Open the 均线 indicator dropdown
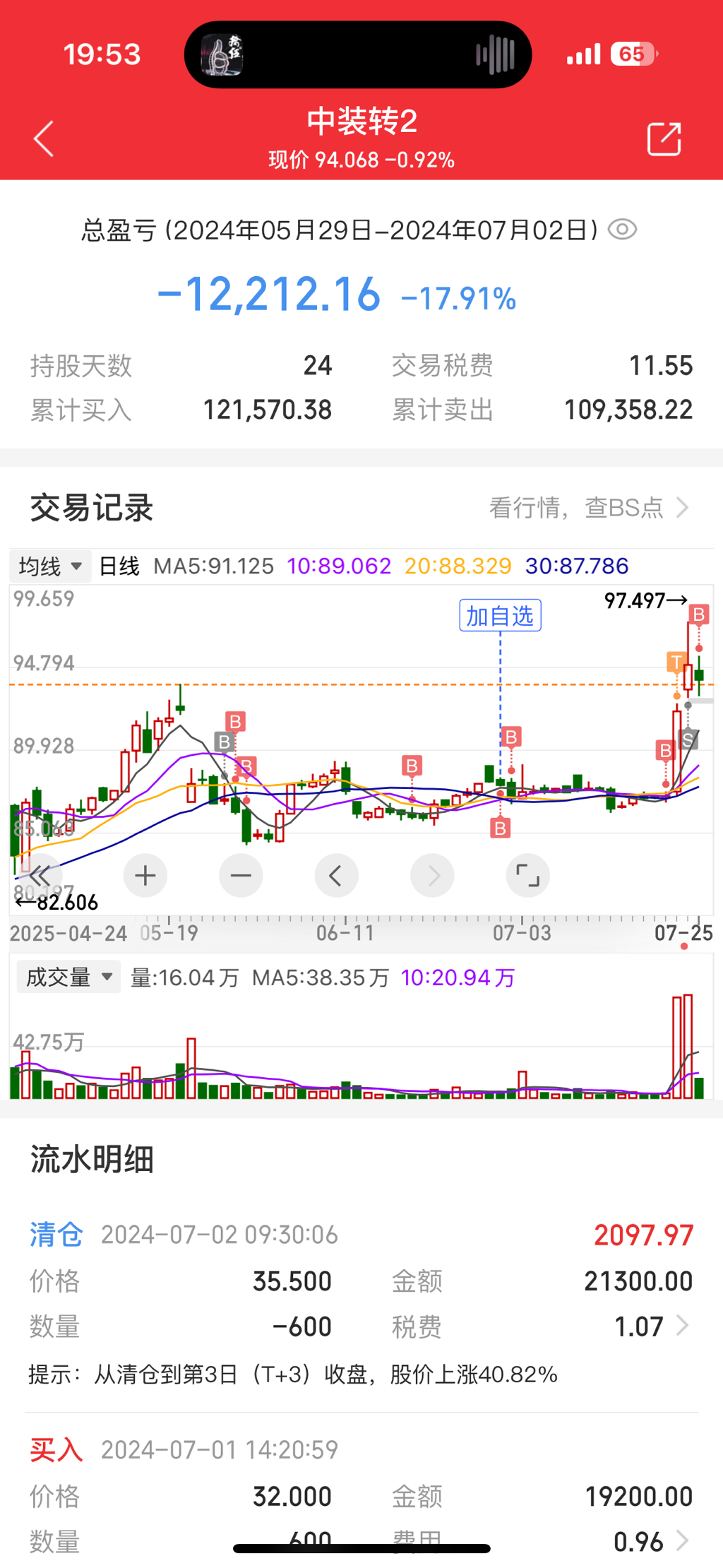 (x=50, y=566)
